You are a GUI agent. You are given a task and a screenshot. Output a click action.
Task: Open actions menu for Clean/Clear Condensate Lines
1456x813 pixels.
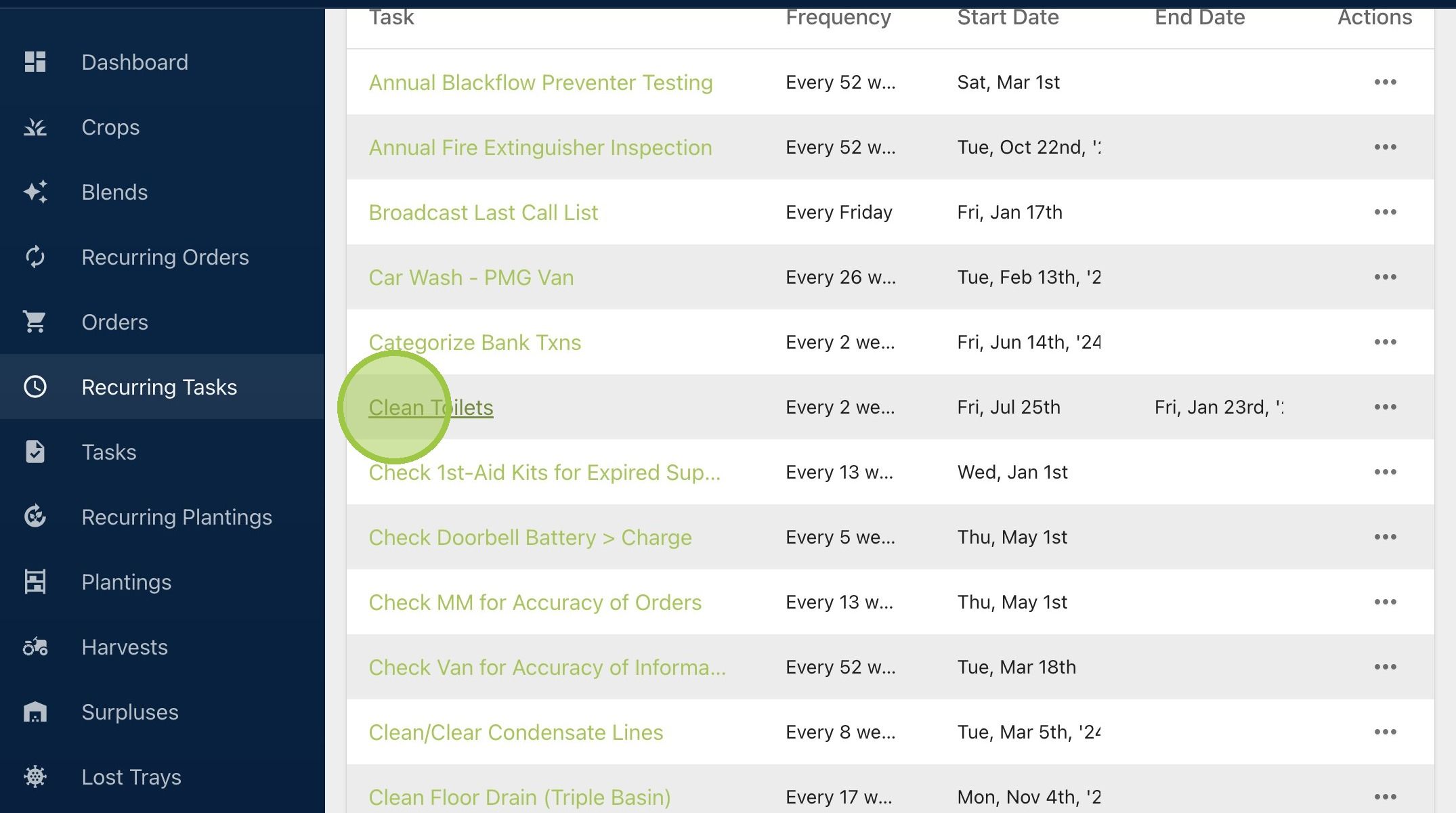click(x=1385, y=732)
